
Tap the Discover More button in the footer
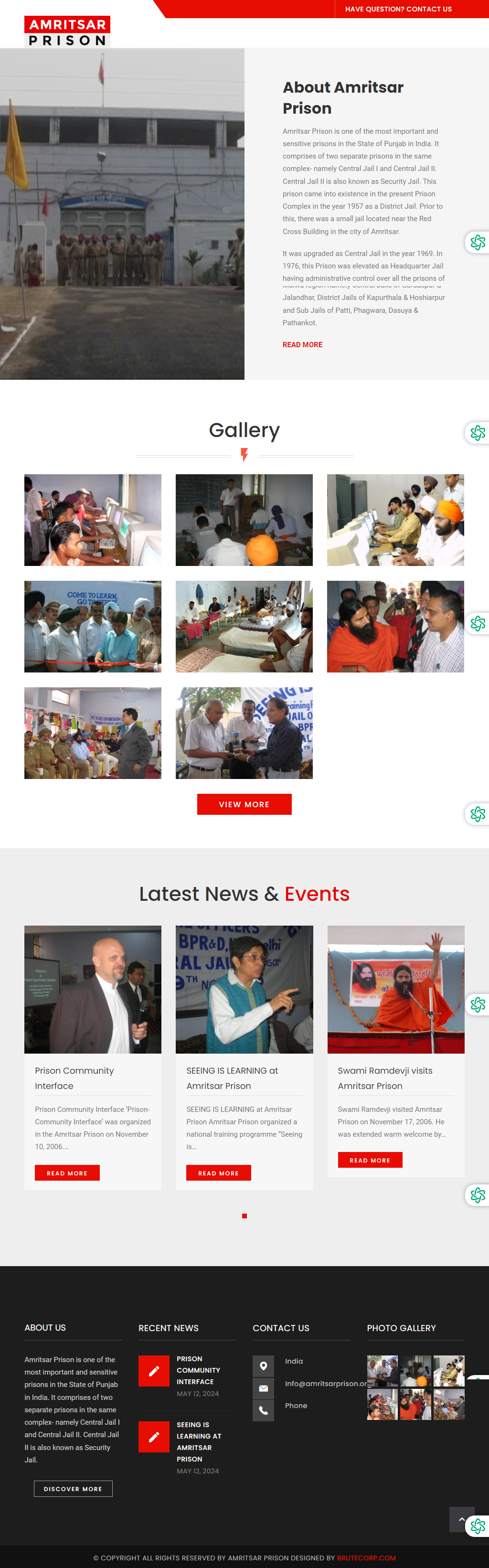pos(73,1489)
